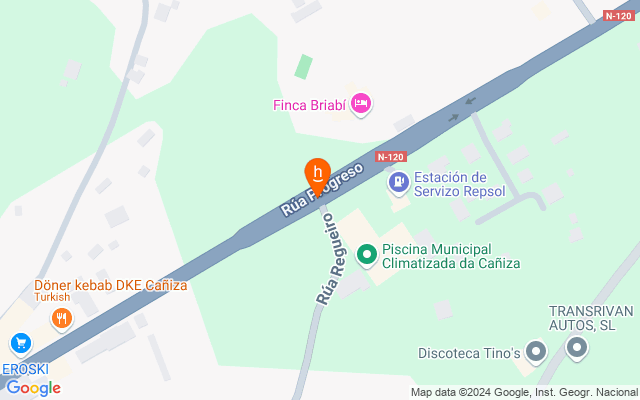Tap the orange location pin on Rúa Progreso
The image size is (640, 400).
tap(318, 174)
